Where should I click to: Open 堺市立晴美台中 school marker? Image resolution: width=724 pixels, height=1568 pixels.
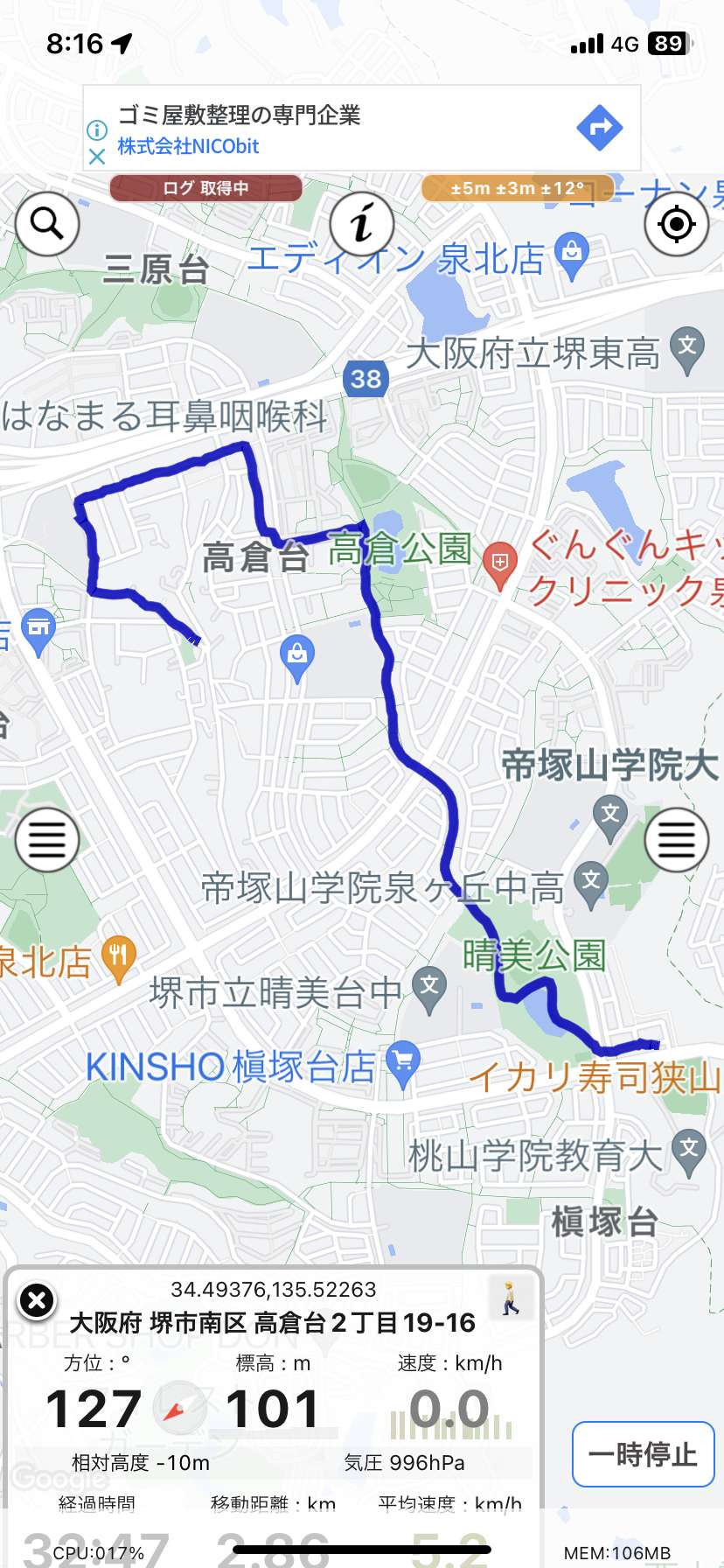[429, 990]
